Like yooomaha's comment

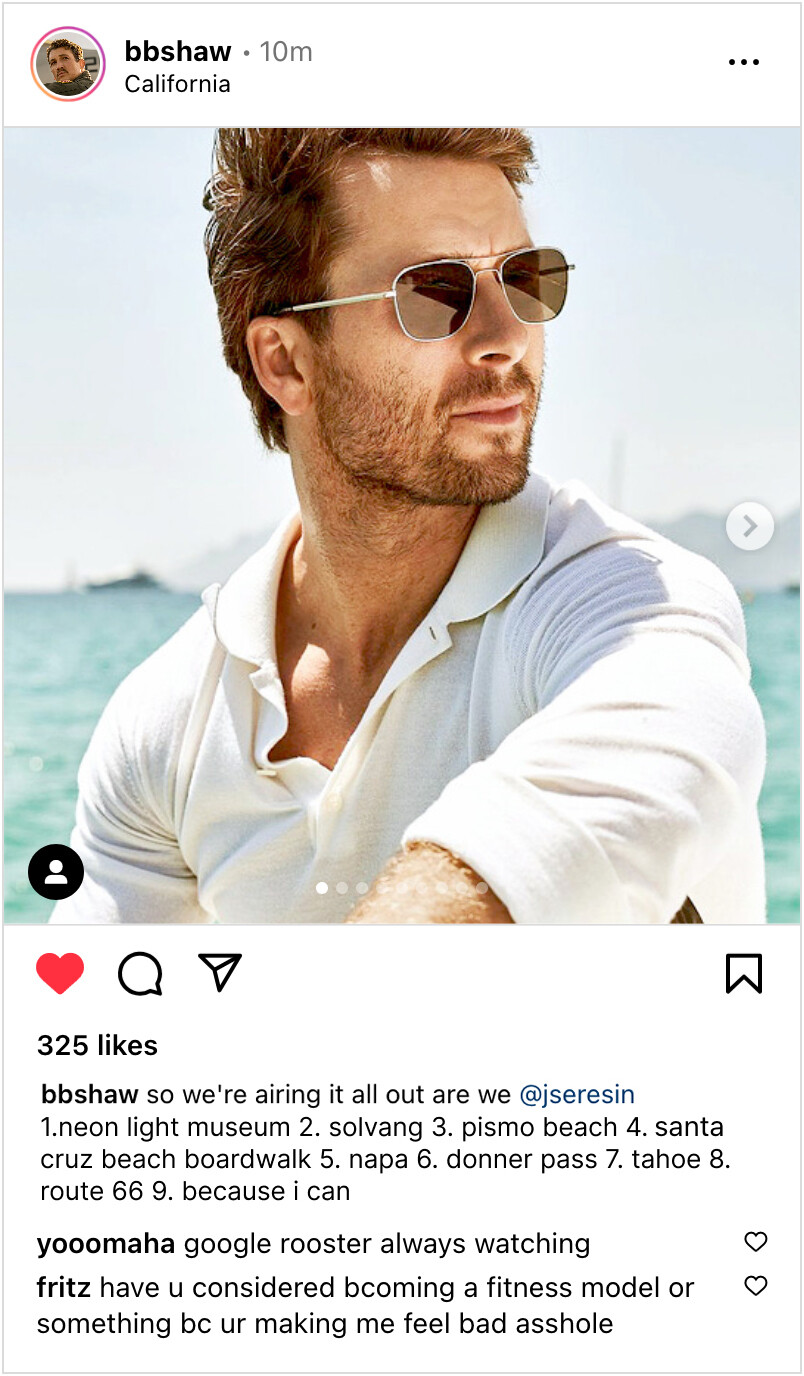tap(756, 1242)
